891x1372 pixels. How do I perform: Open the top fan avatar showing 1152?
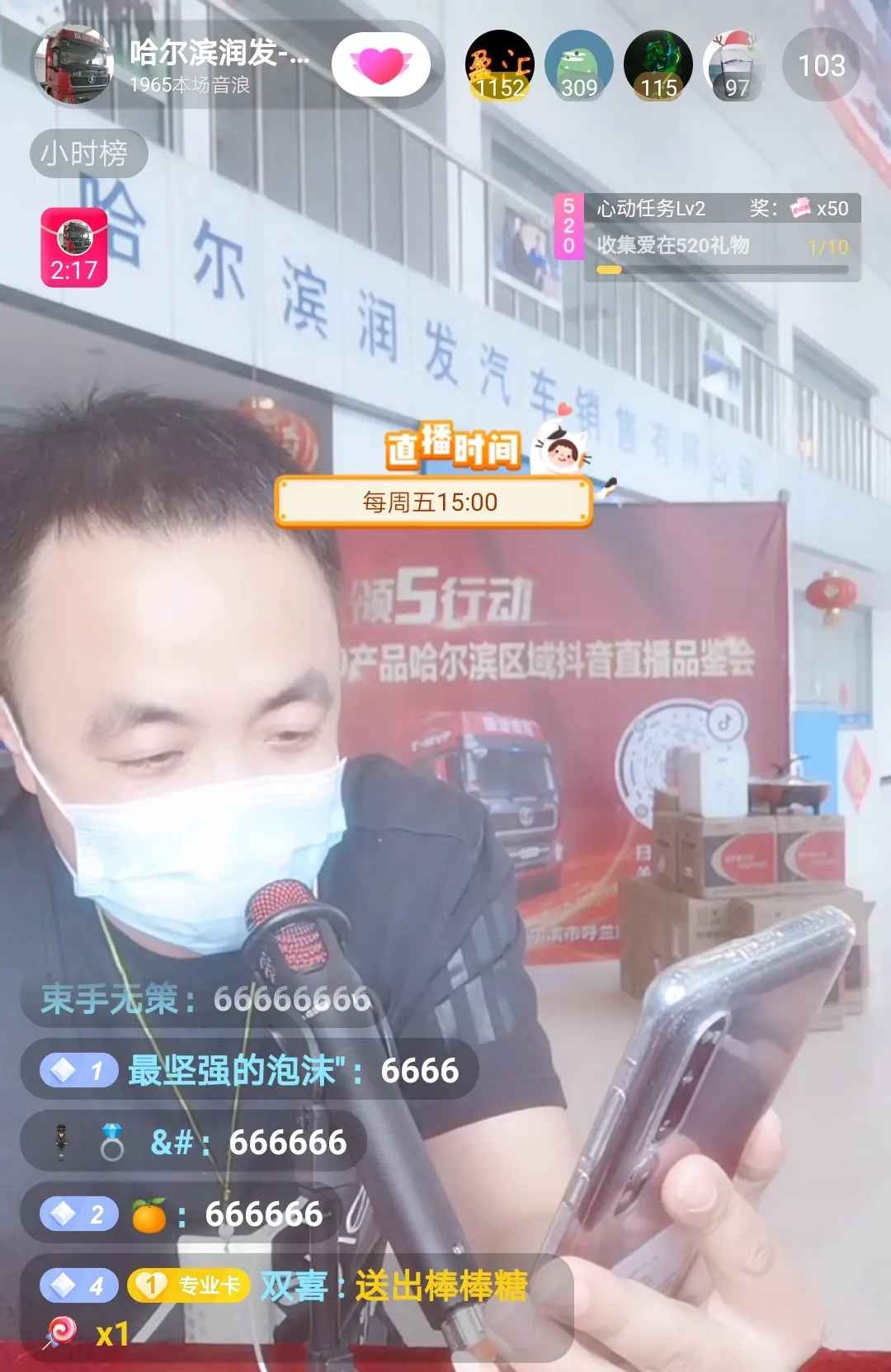pyautogui.click(x=499, y=64)
